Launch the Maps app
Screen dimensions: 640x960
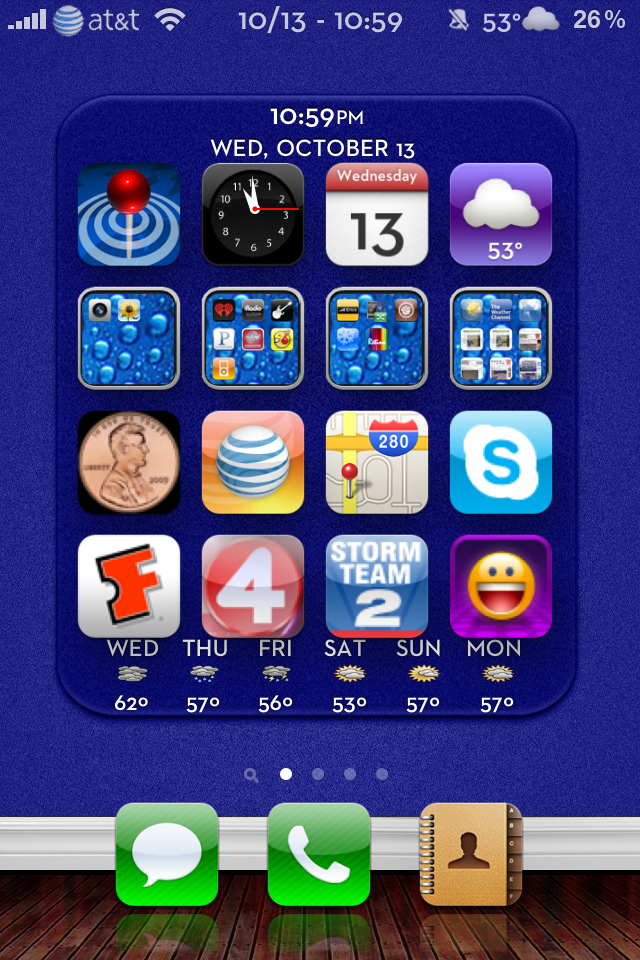pos(377,462)
